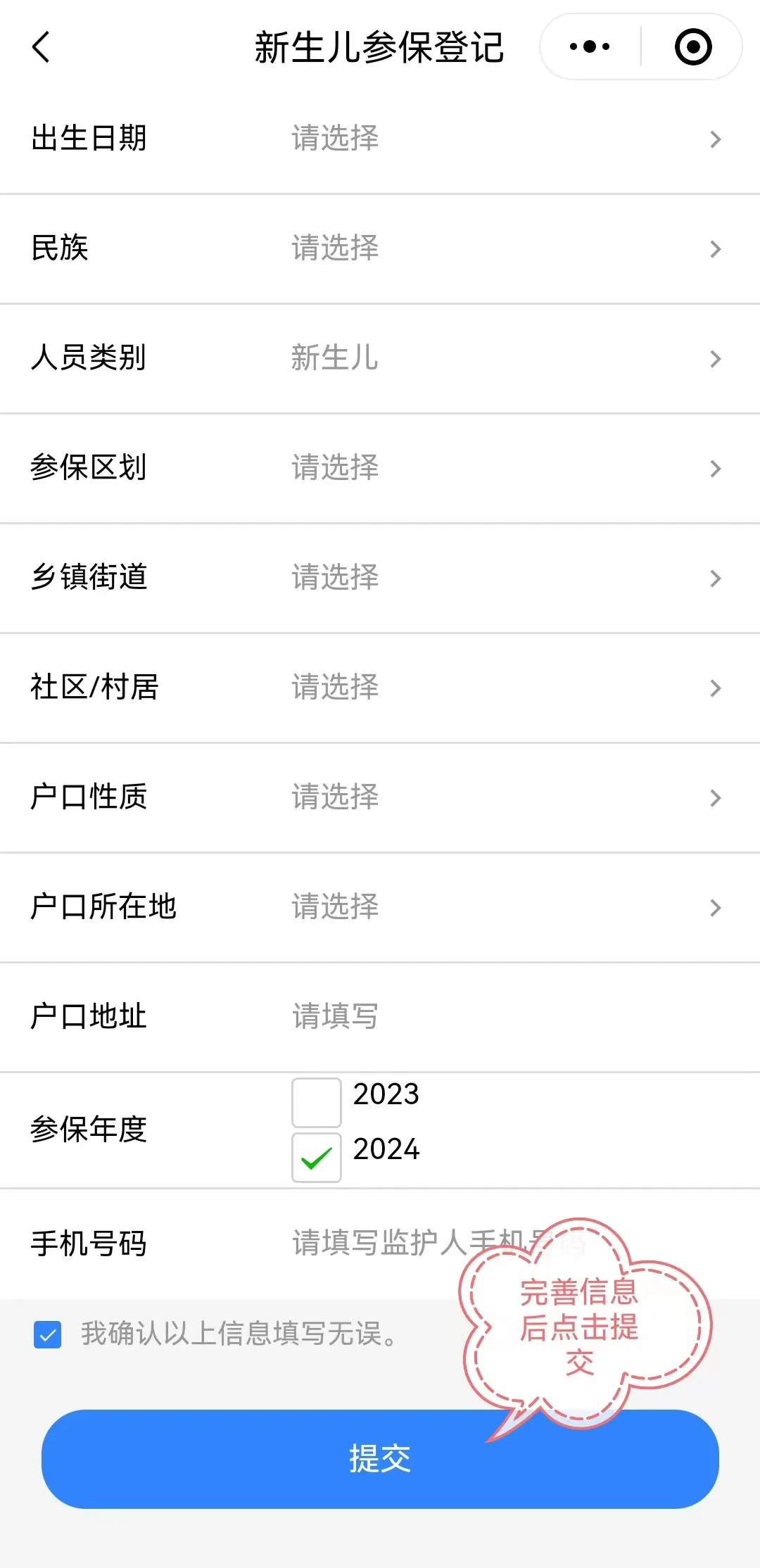
Task: Close the mini program via circle icon
Action: point(693,47)
